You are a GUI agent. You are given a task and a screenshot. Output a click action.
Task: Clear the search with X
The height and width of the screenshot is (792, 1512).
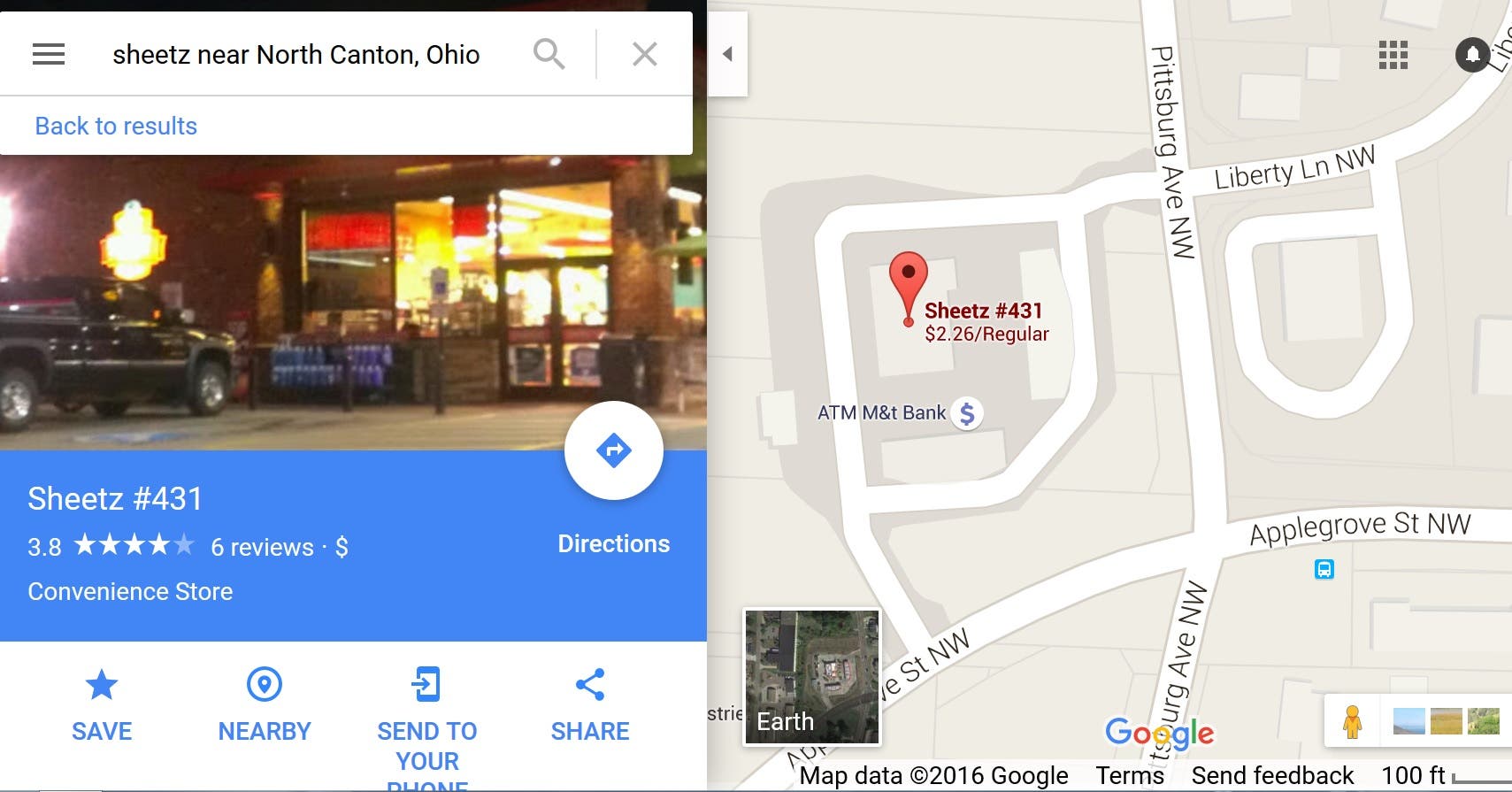point(644,55)
